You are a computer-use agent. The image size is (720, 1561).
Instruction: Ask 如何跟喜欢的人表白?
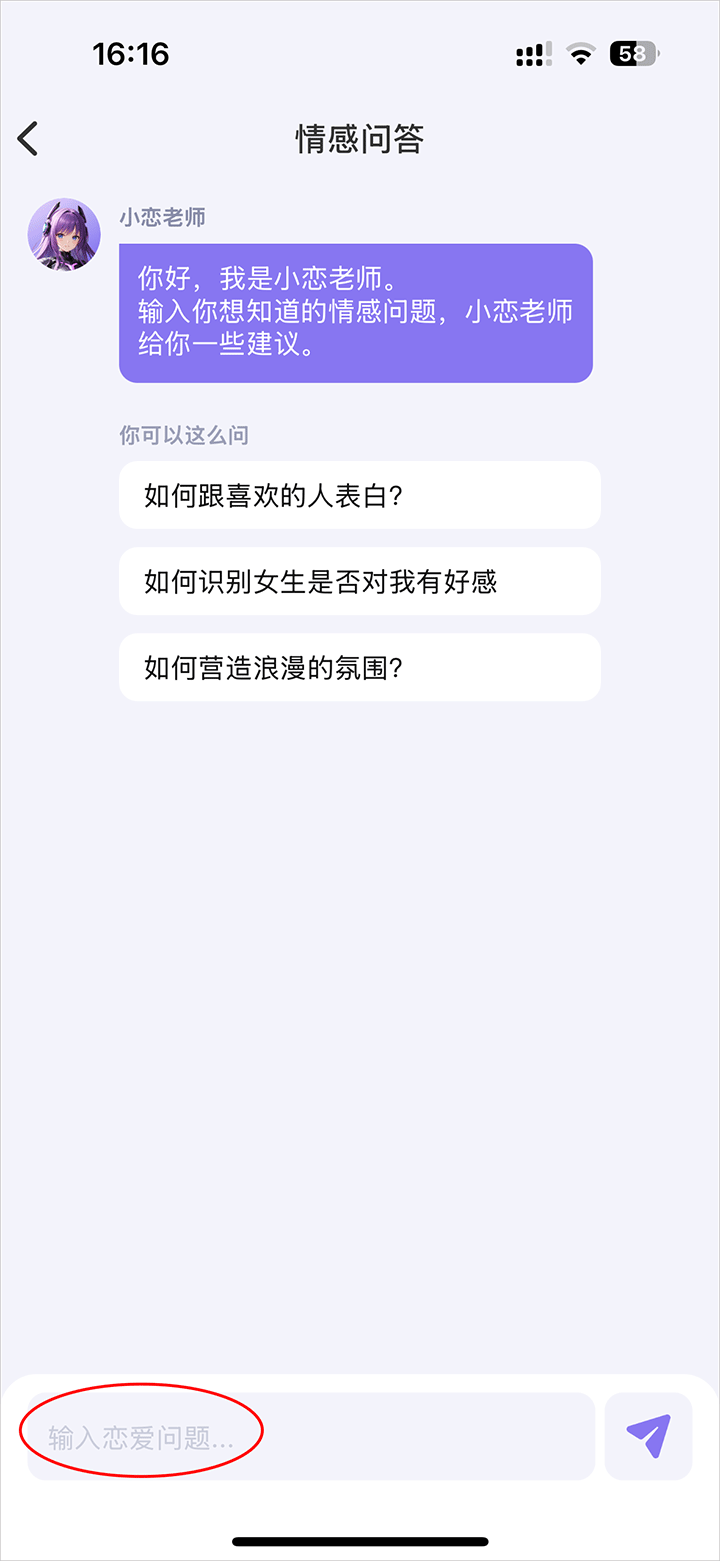pyautogui.click(x=359, y=495)
